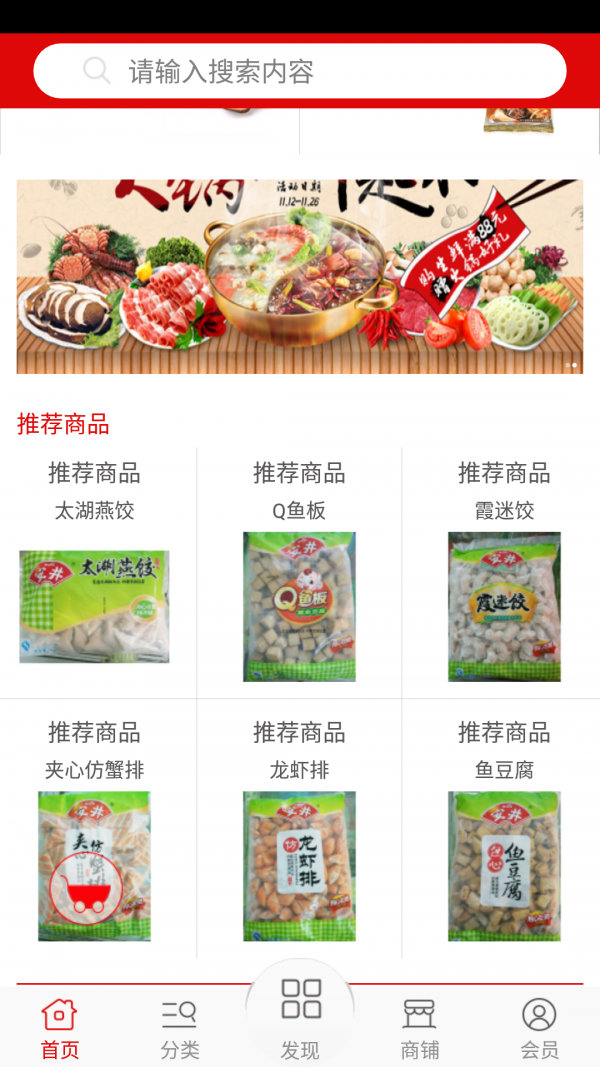Switch to the 分类 tab
The height and width of the screenshot is (1067, 600).
coord(180,1028)
